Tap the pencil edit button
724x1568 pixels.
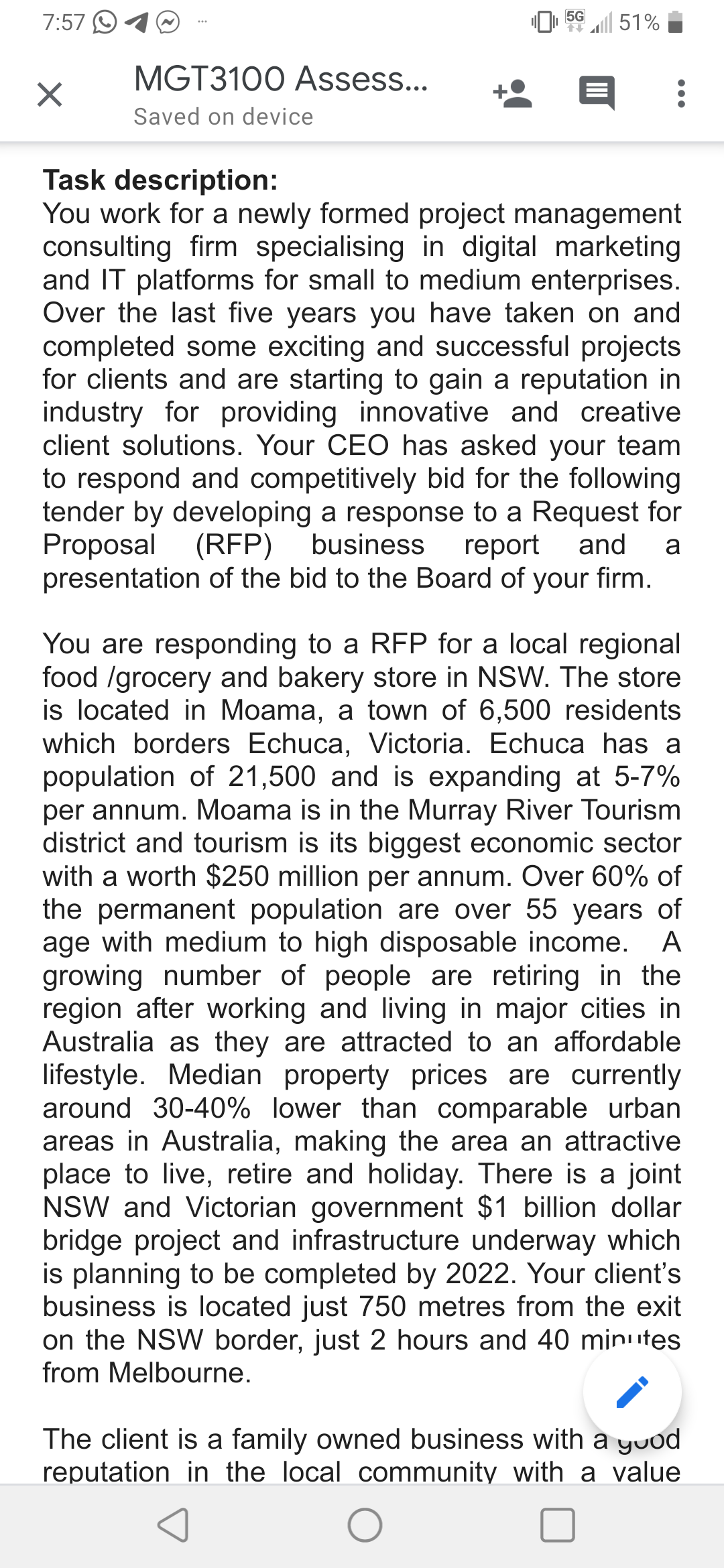[632, 1392]
